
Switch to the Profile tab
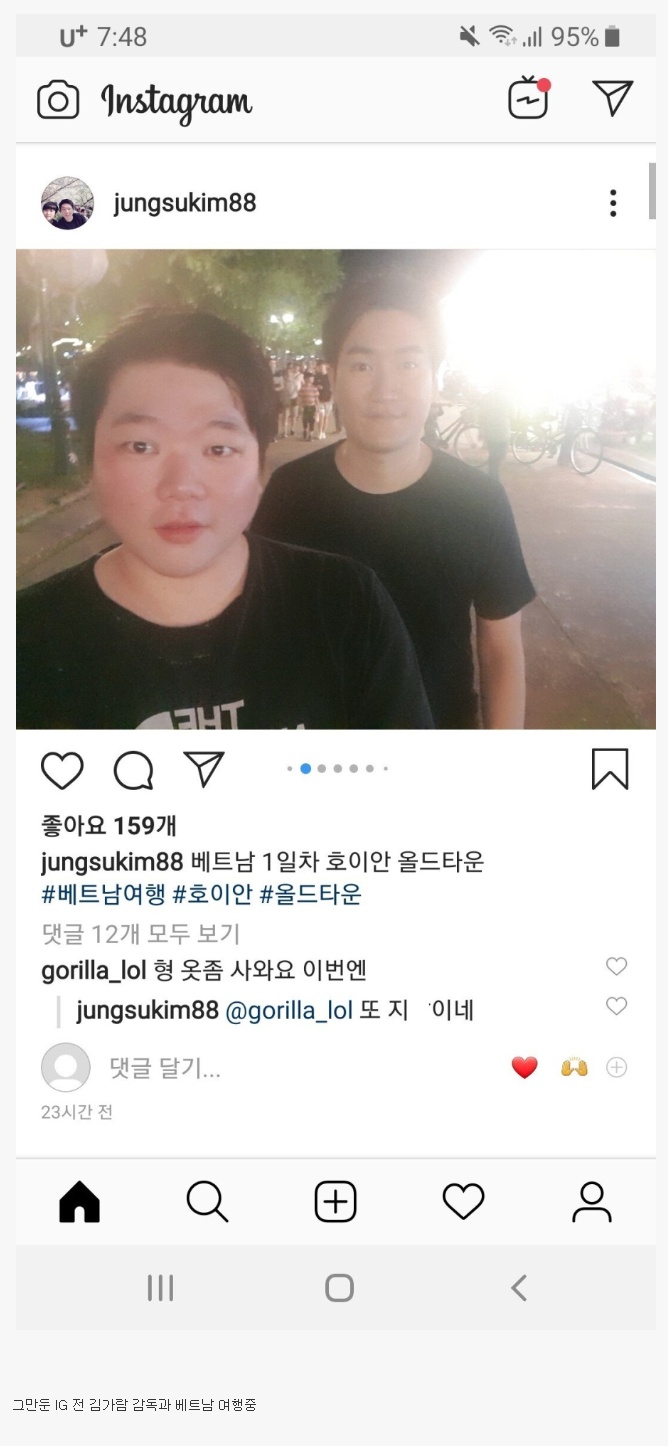click(591, 1201)
